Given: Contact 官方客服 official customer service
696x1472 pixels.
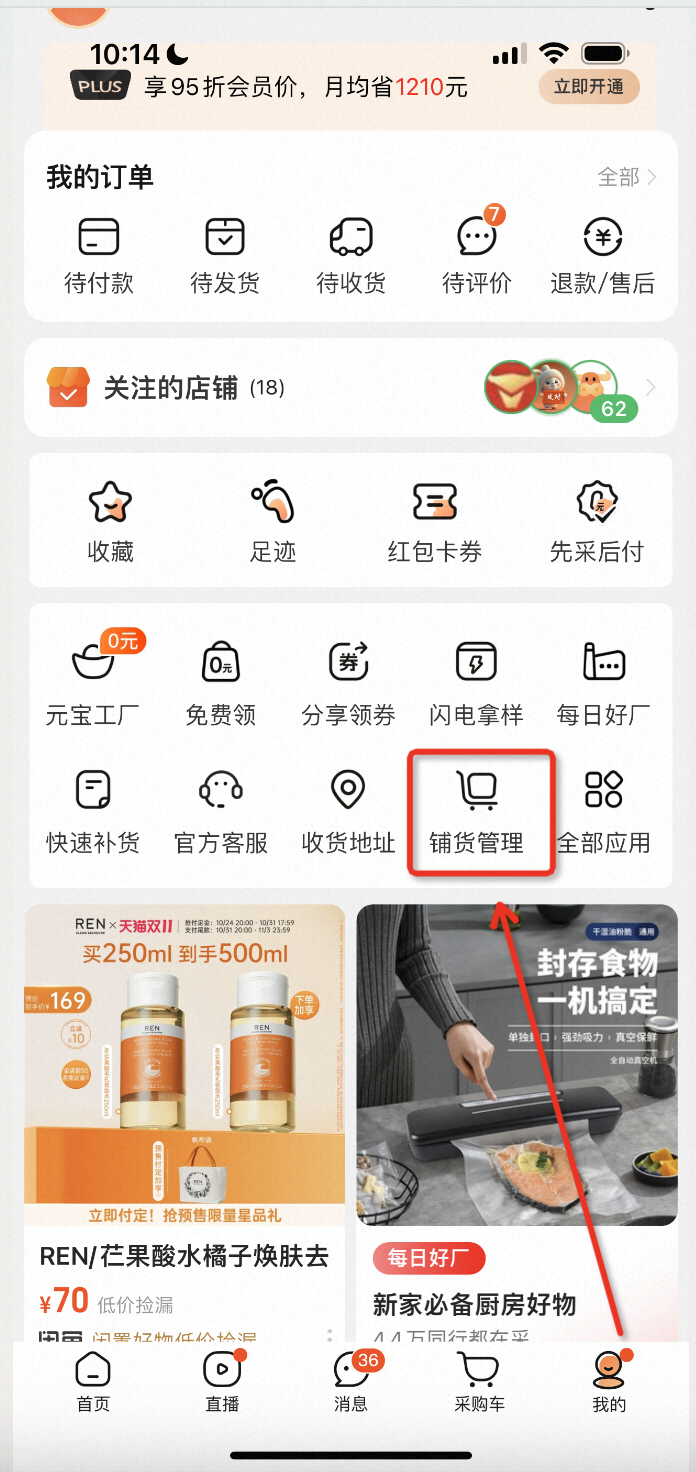Looking at the screenshot, I should point(221,812).
